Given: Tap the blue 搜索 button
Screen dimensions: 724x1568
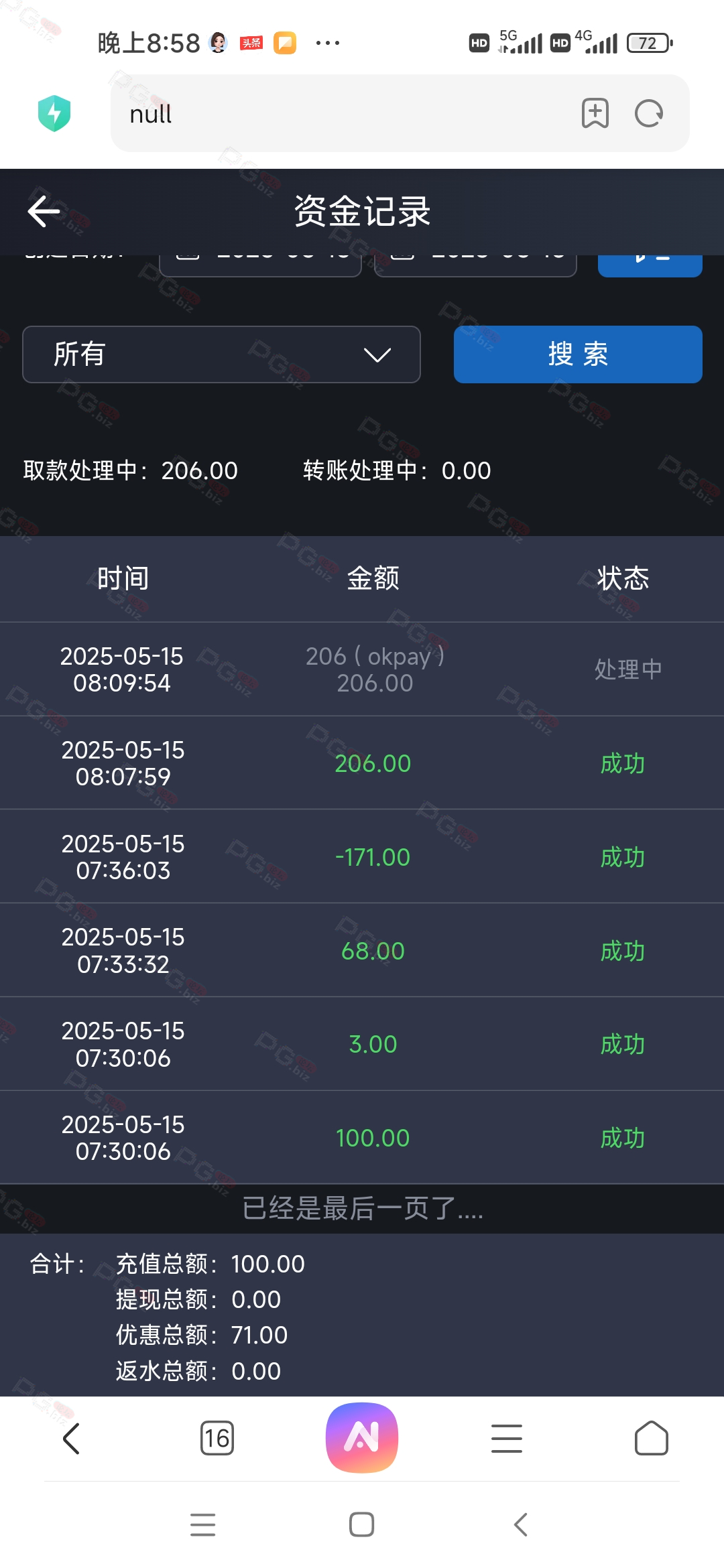Looking at the screenshot, I should coord(578,354).
